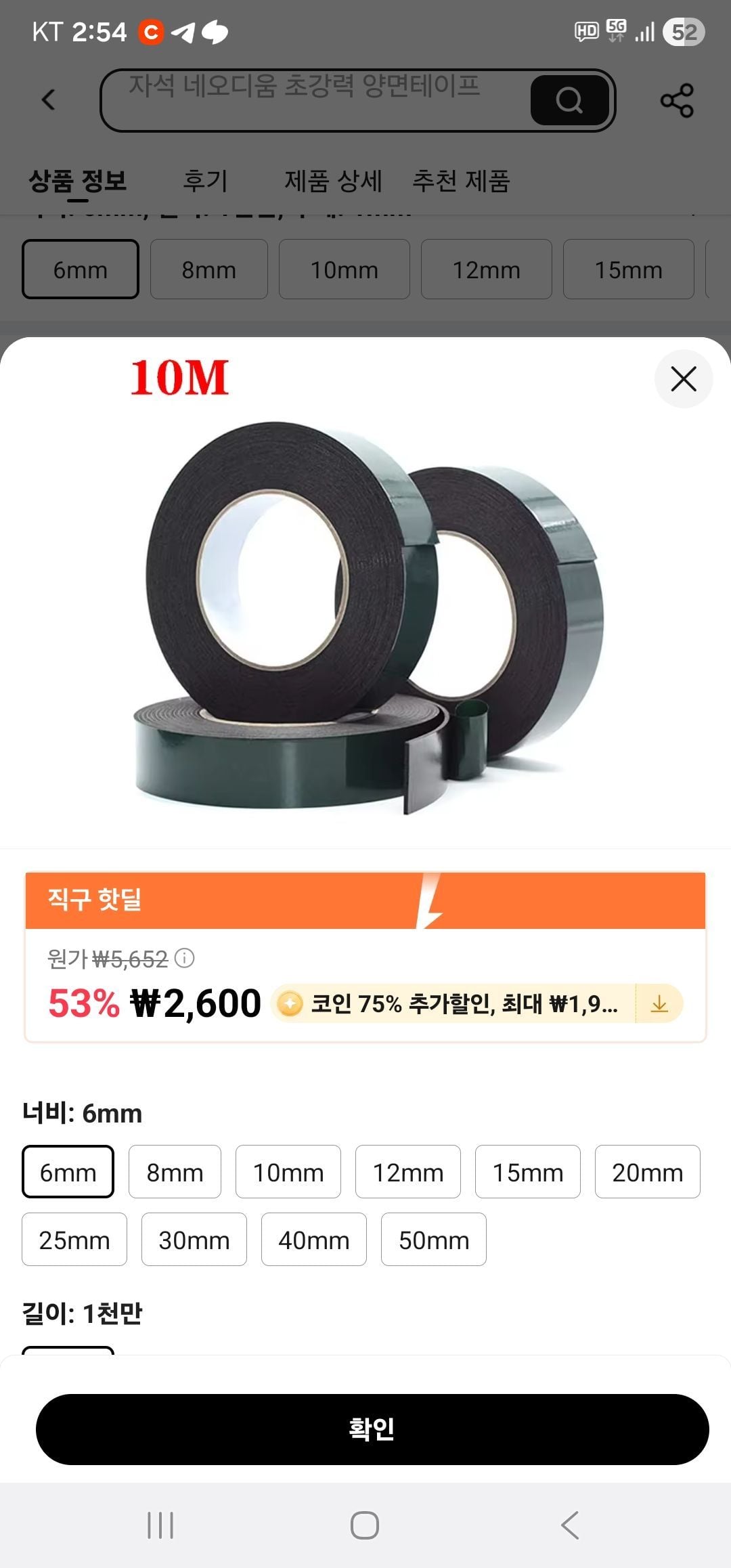Choose the 20mm width chip

point(647,1172)
